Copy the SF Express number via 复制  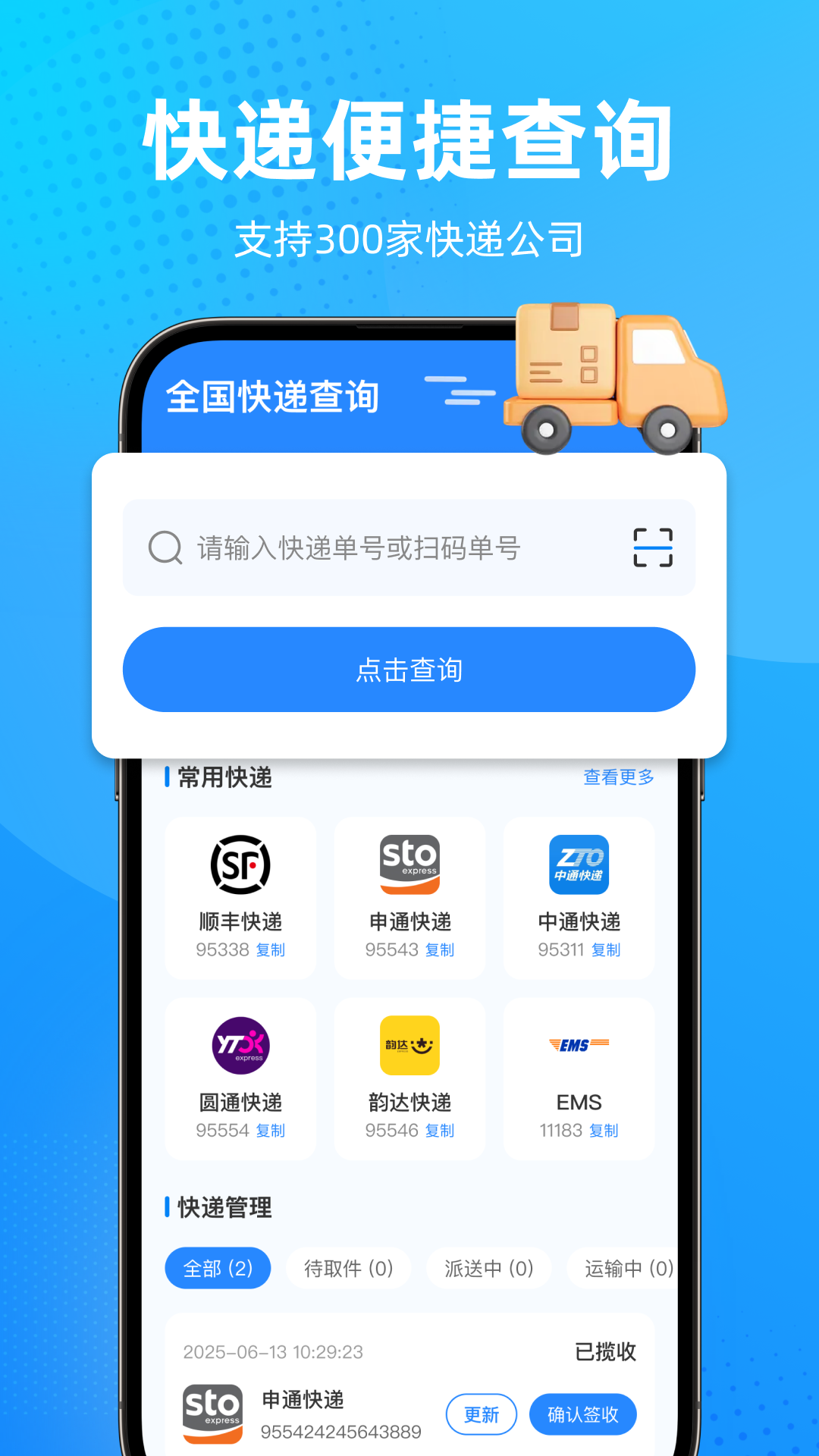point(271,949)
